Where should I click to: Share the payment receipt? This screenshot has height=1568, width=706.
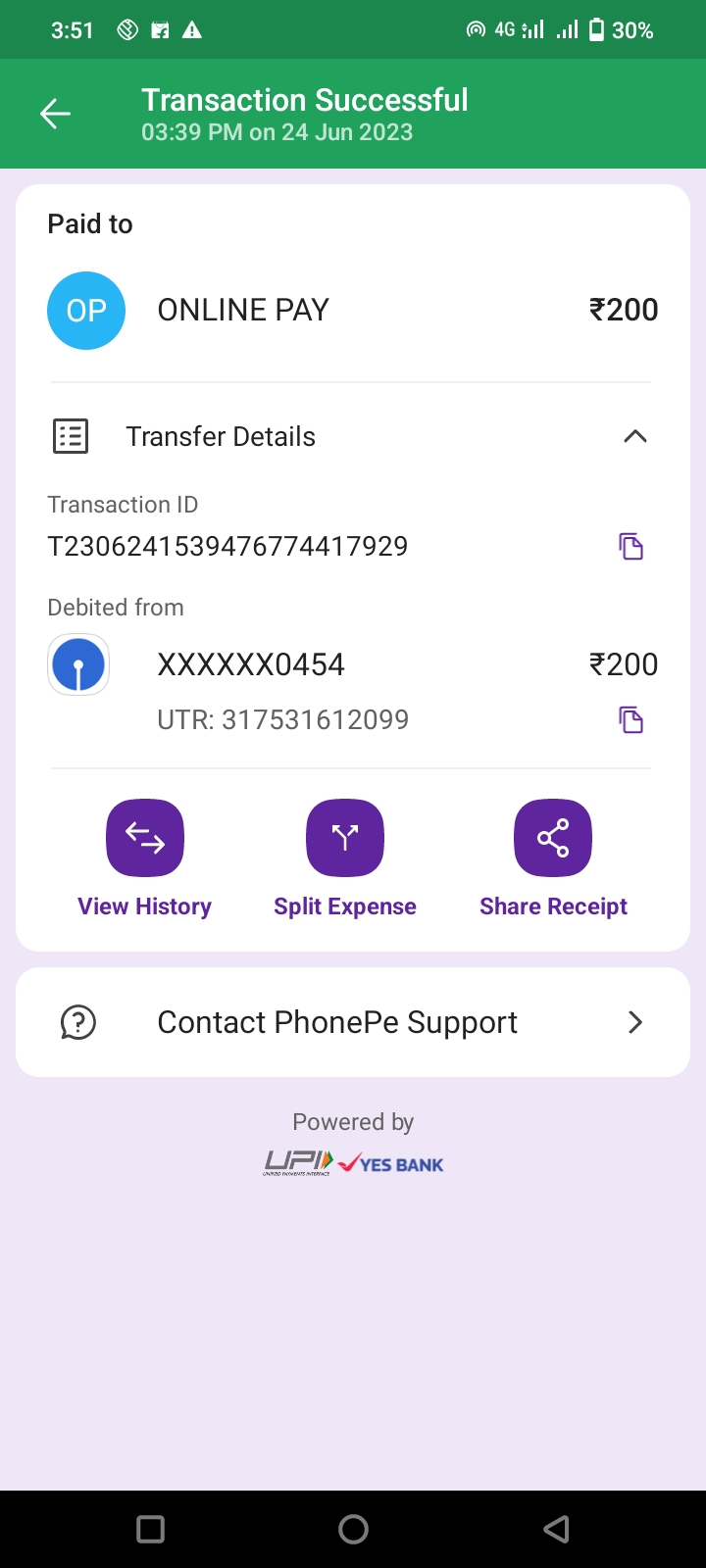pos(553,839)
